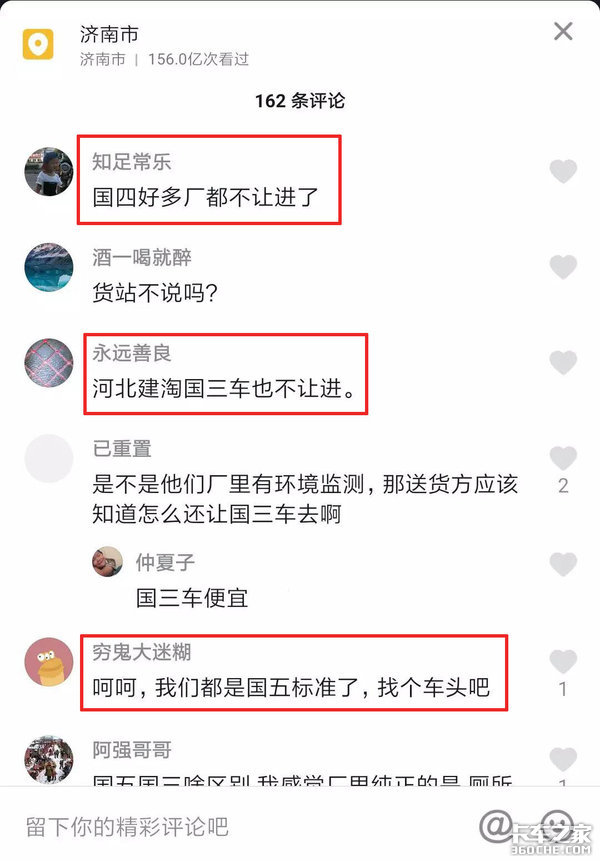The image size is (600, 861).
Task: Open 穷鬼大迷糊's profile avatar
Action: 48,661
